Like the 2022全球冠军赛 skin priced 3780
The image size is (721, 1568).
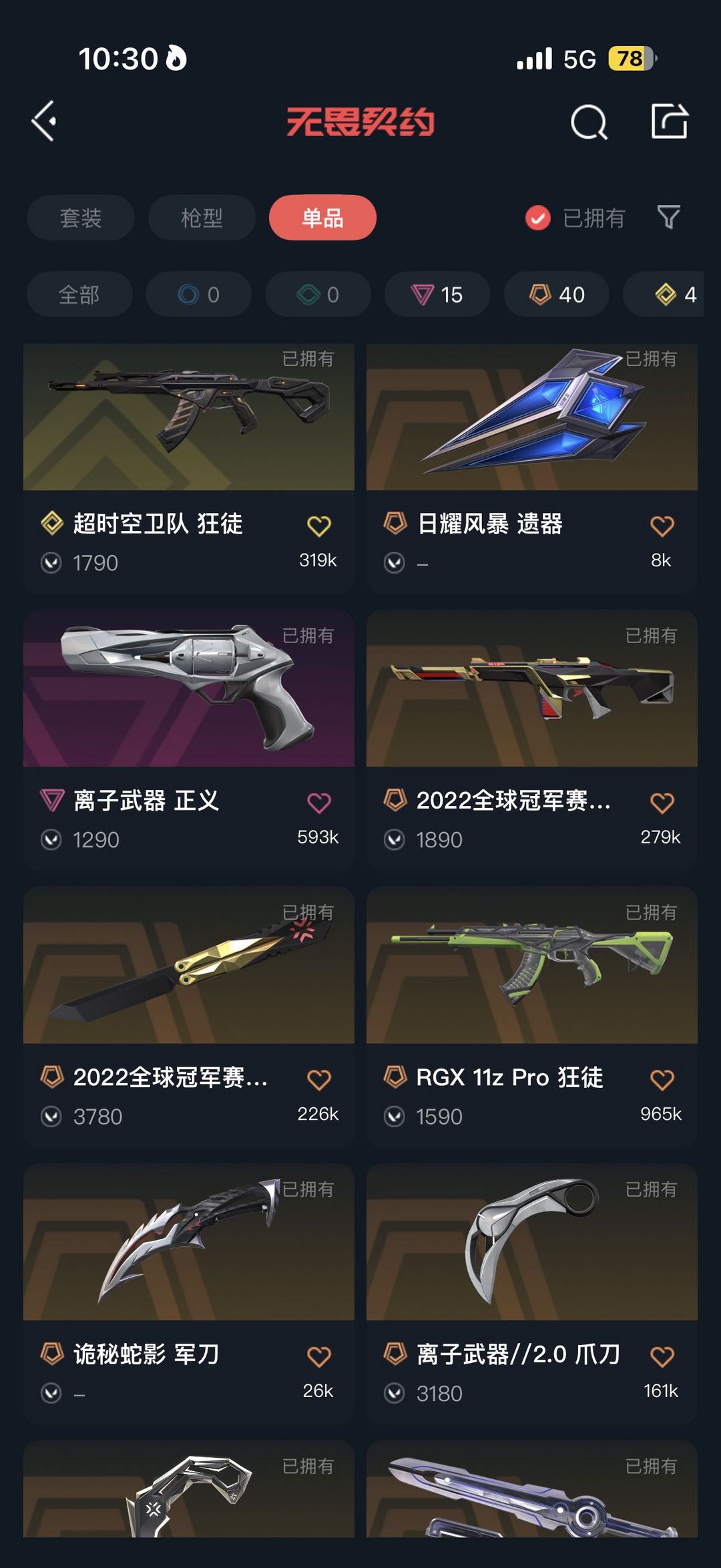pos(318,1080)
